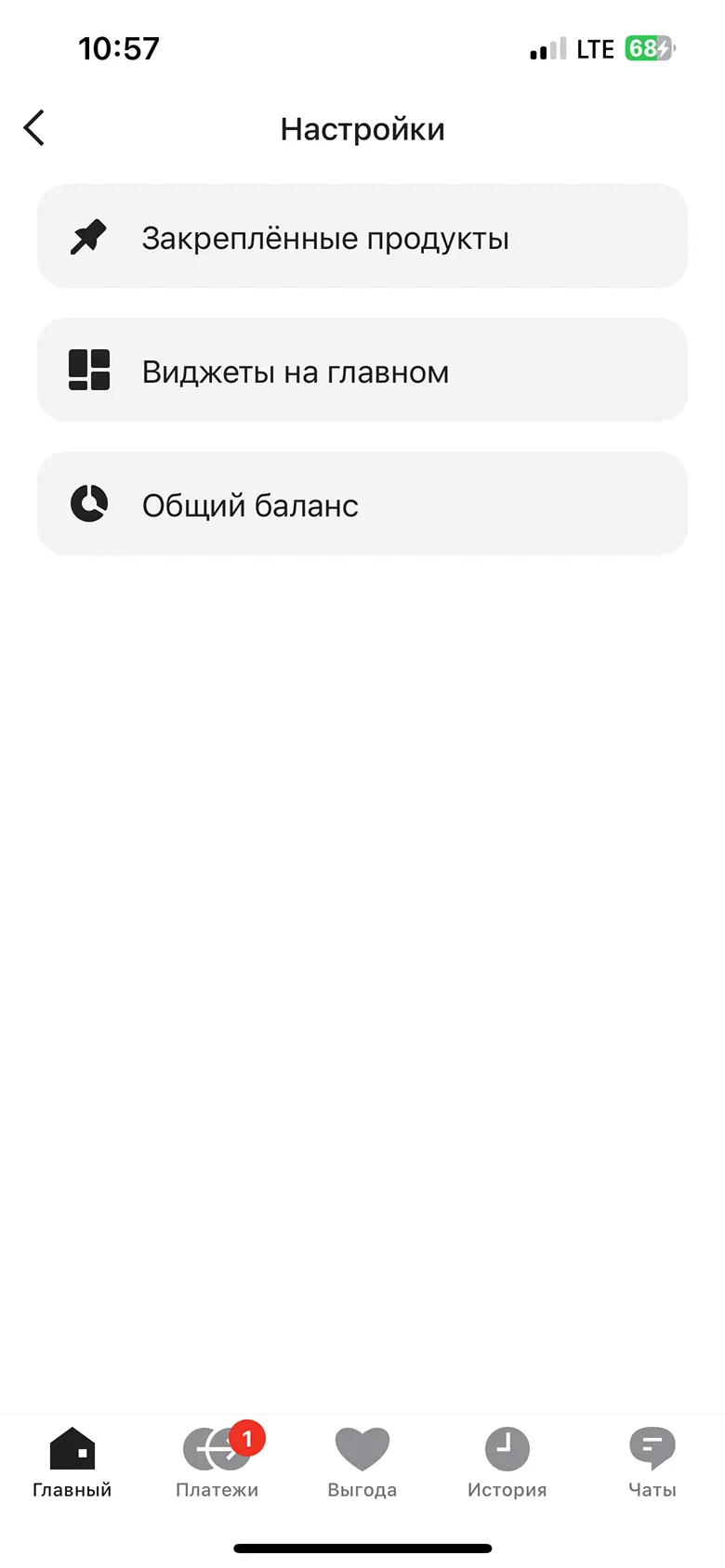725x1568 pixels.
Task: Go back using the top-left arrow
Action: coord(34,128)
